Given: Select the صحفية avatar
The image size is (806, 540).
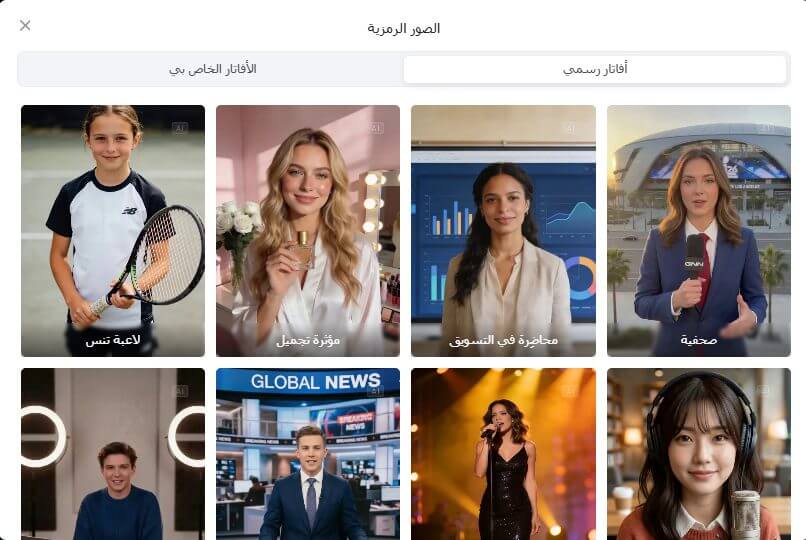Looking at the screenshot, I should (x=698, y=230).
